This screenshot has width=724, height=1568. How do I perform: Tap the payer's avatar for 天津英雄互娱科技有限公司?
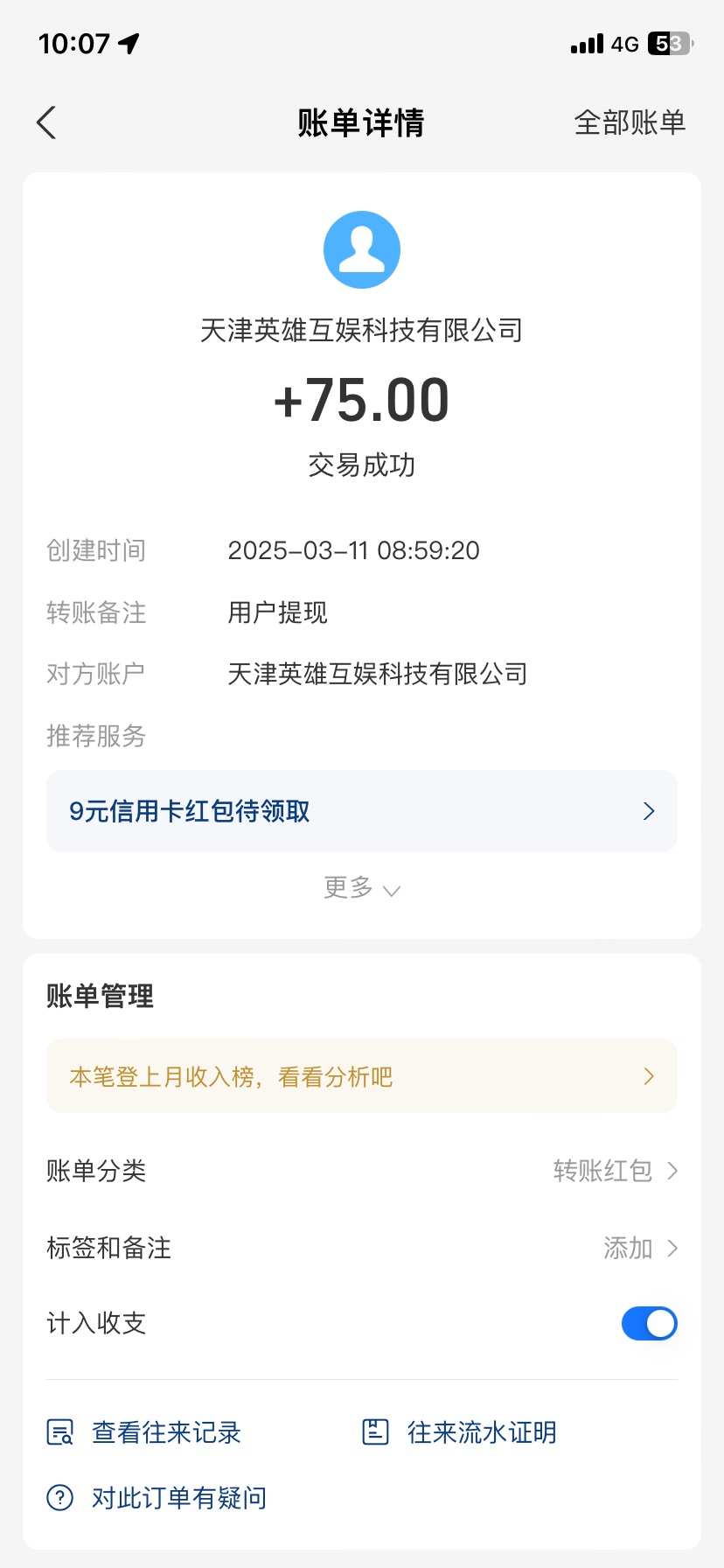pyautogui.click(x=362, y=249)
